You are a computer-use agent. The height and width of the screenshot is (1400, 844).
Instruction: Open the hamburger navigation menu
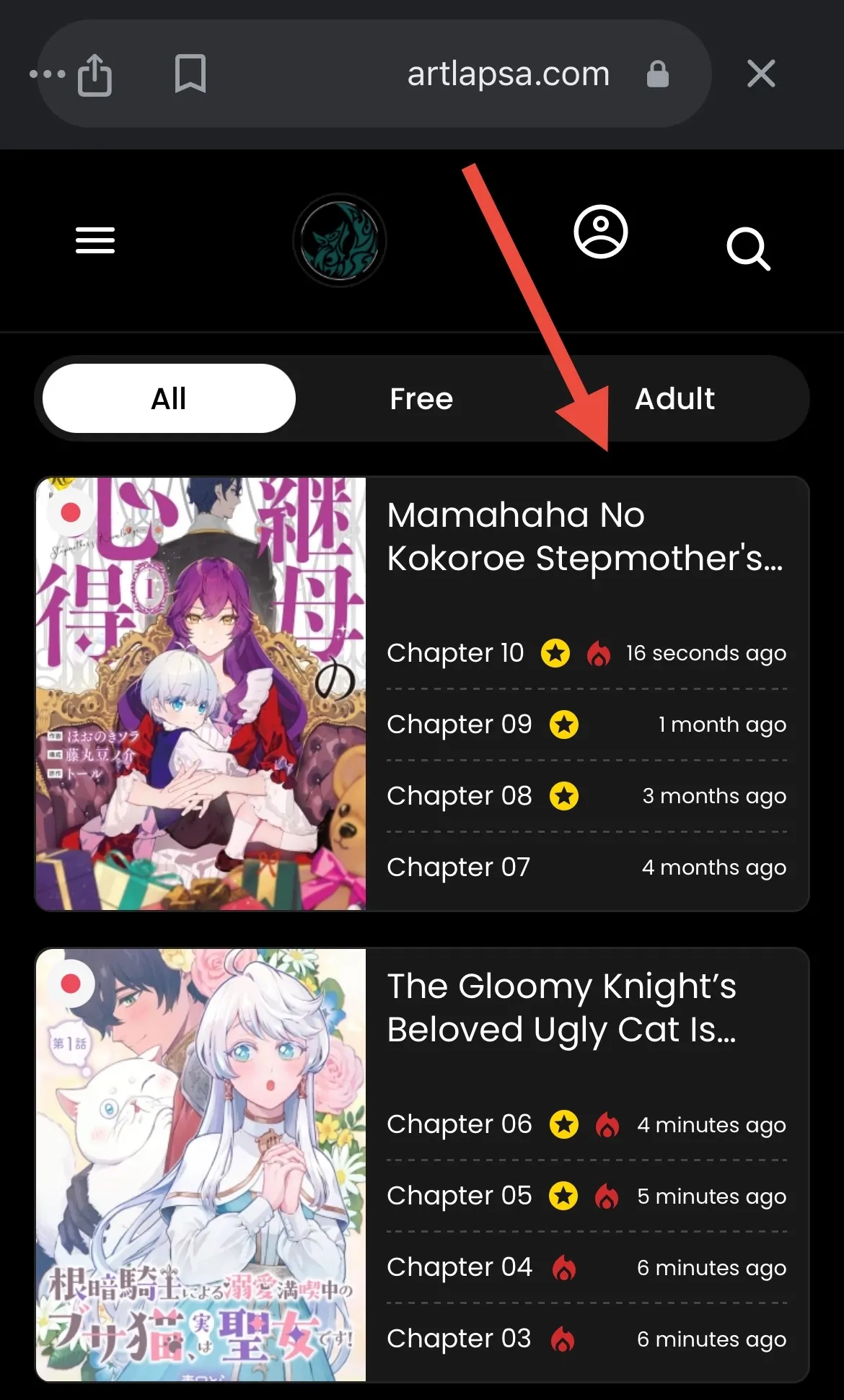pyautogui.click(x=95, y=240)
